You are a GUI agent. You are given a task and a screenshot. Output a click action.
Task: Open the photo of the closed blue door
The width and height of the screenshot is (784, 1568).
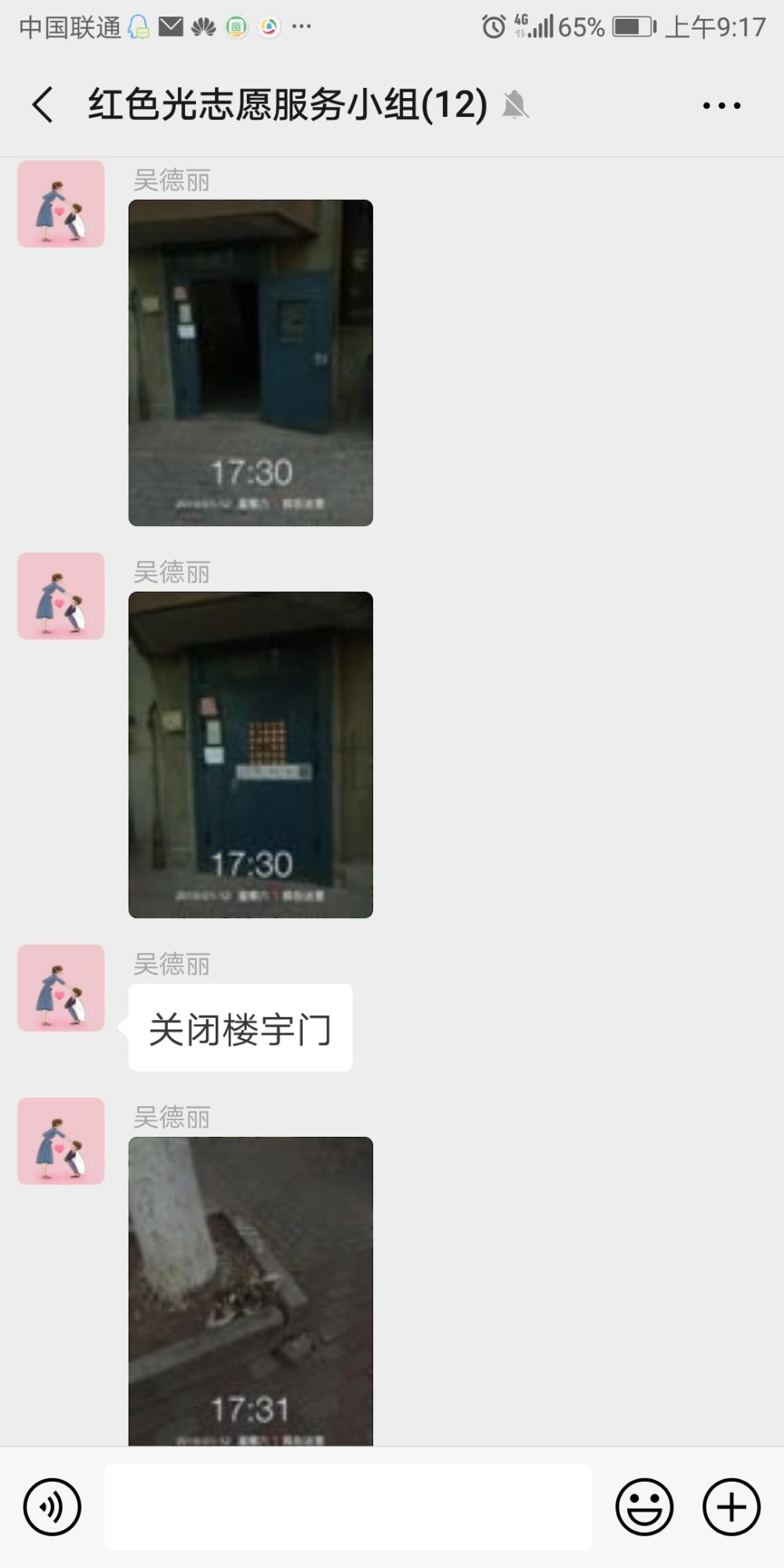coord(251,754)
